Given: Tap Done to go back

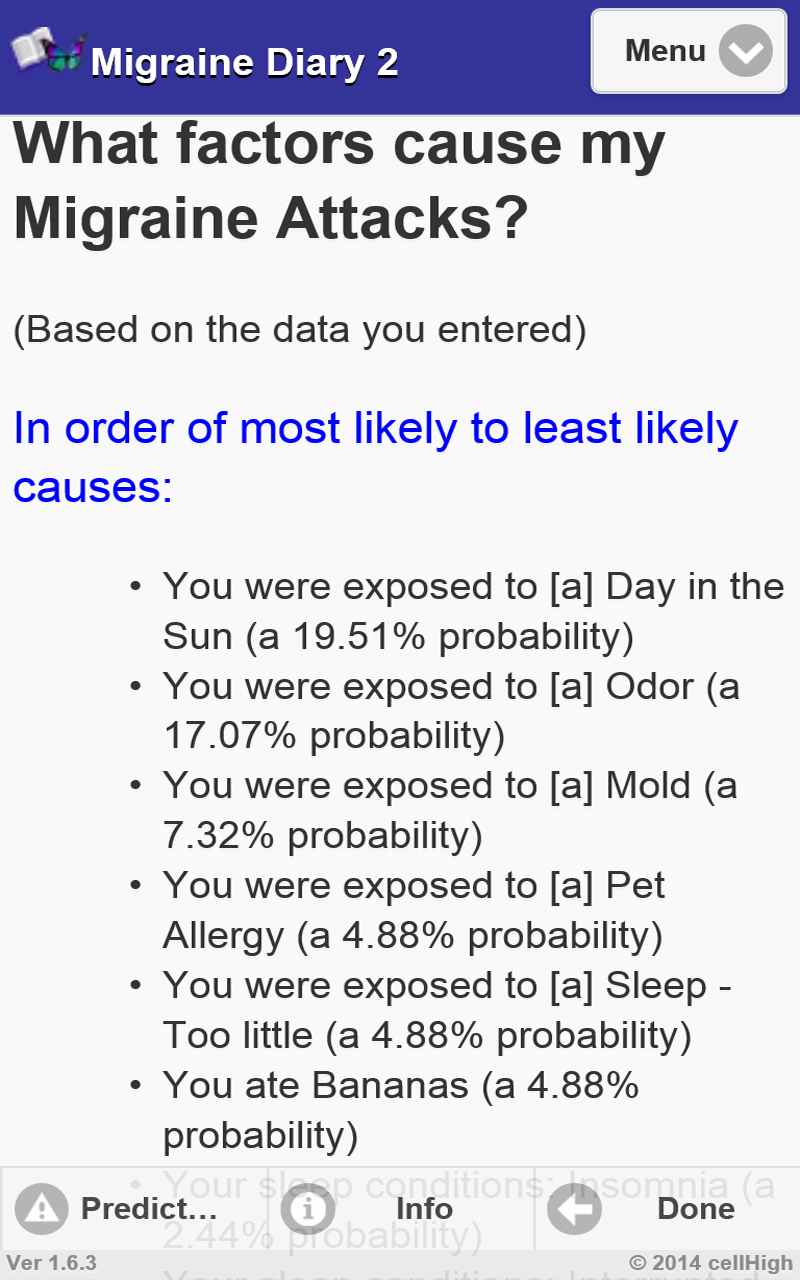Looking at the screenshot, I should 667,1208.
